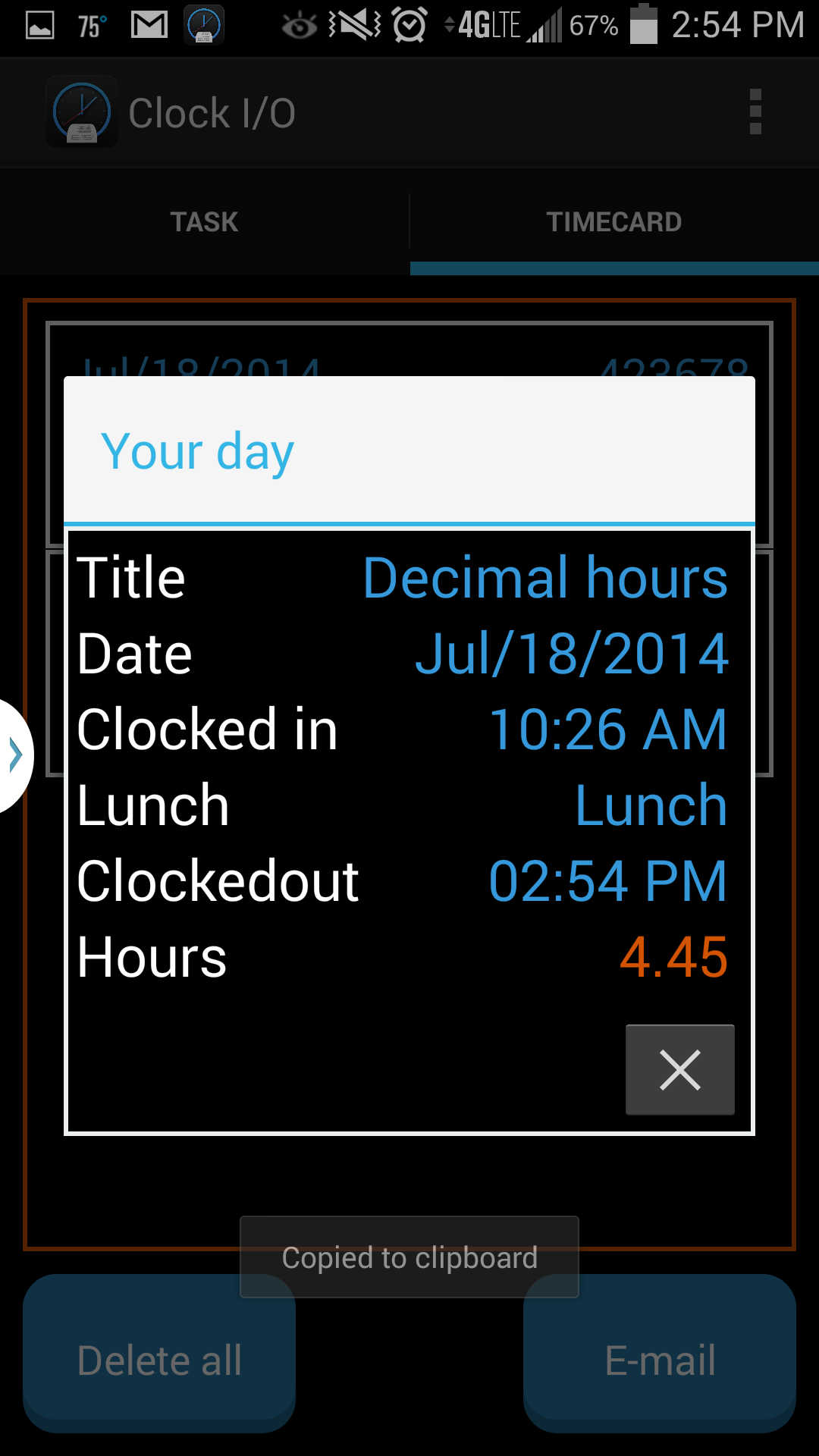Viewport: 819px width, 1456px height.
Task: Dismiss the Your day dialog
Action: 679,1069
